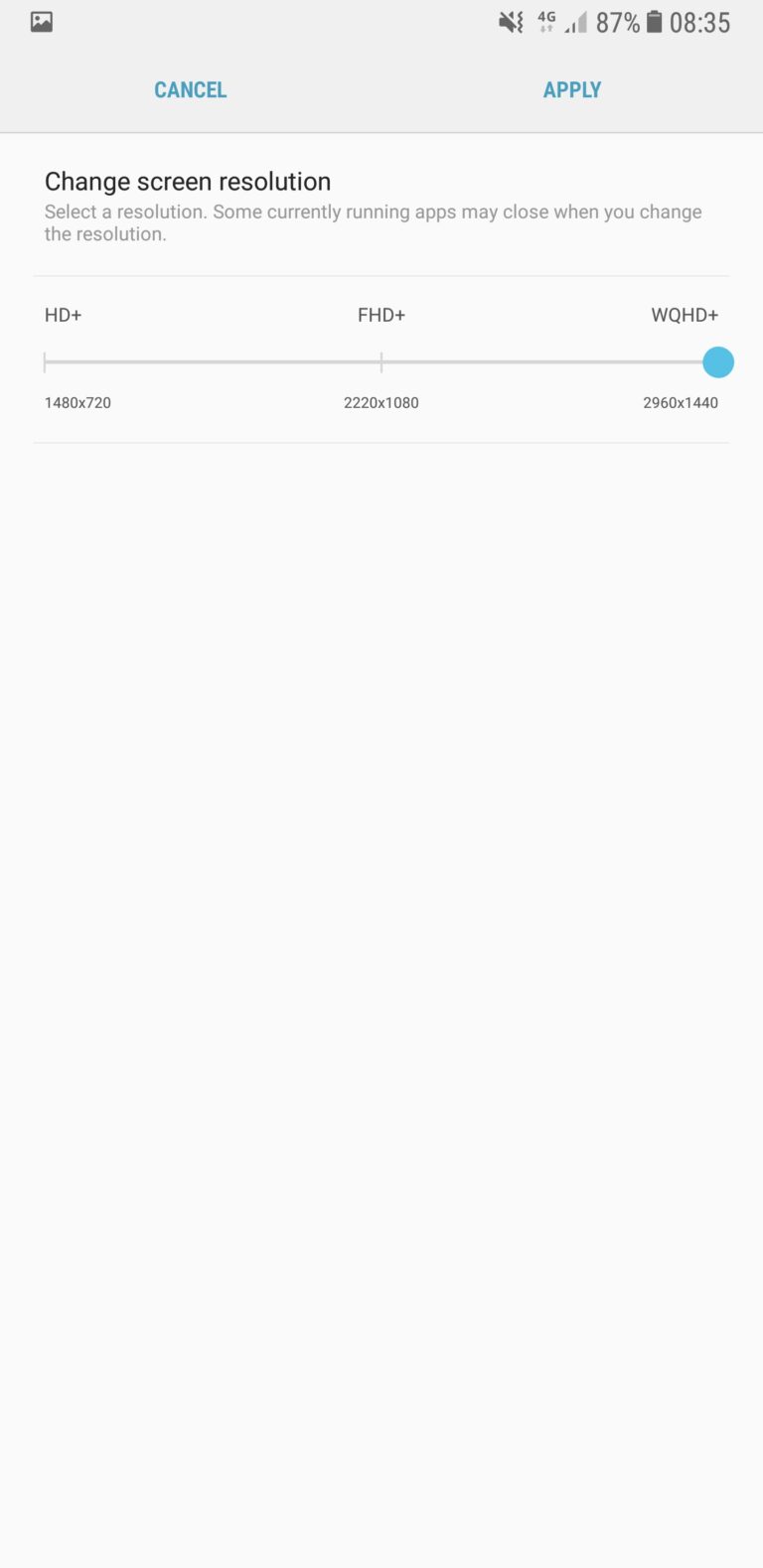Tap the WQHD+ slider handle
The height and width of the screenshot is (1568, 763).
pos(717,362)
